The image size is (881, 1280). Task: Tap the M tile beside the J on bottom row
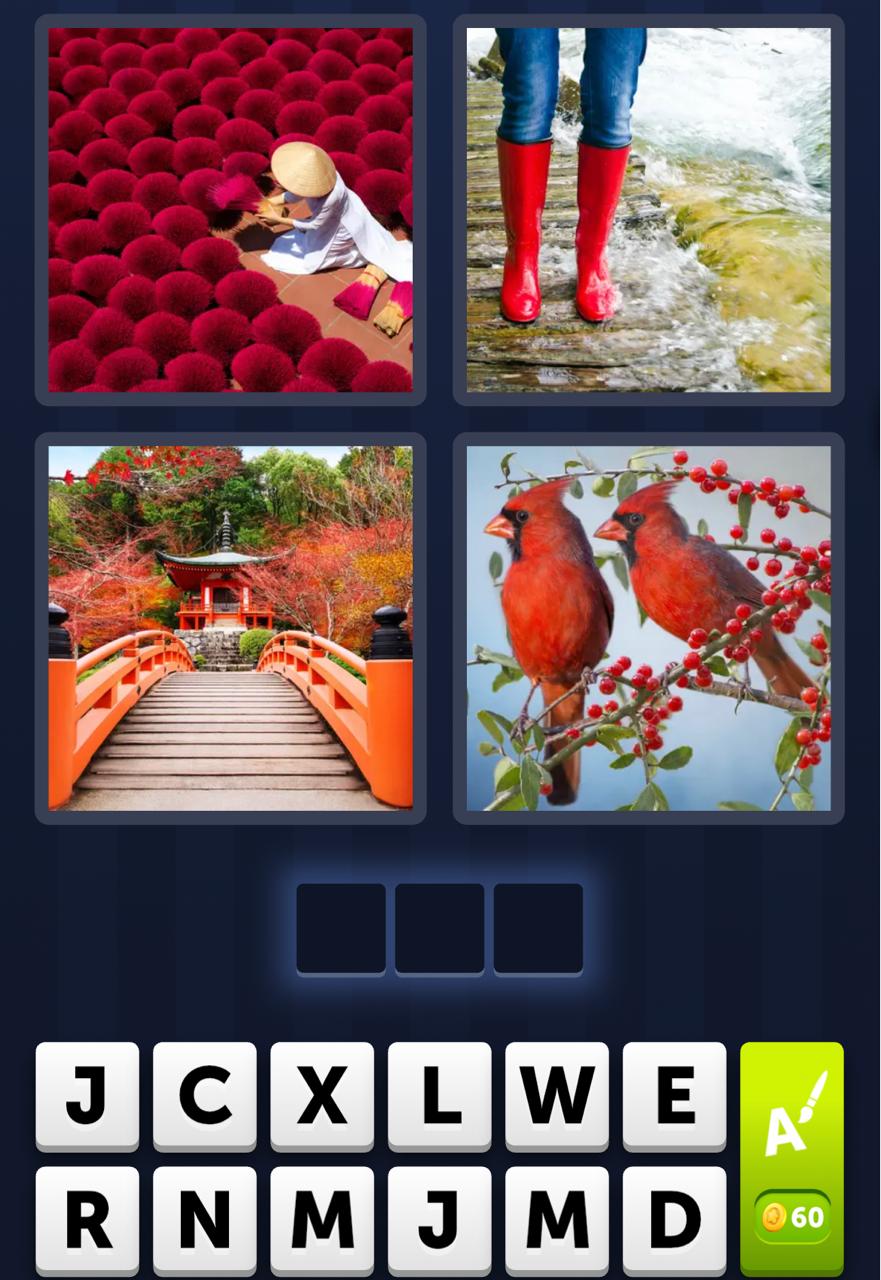click(x=557, y=1218)
